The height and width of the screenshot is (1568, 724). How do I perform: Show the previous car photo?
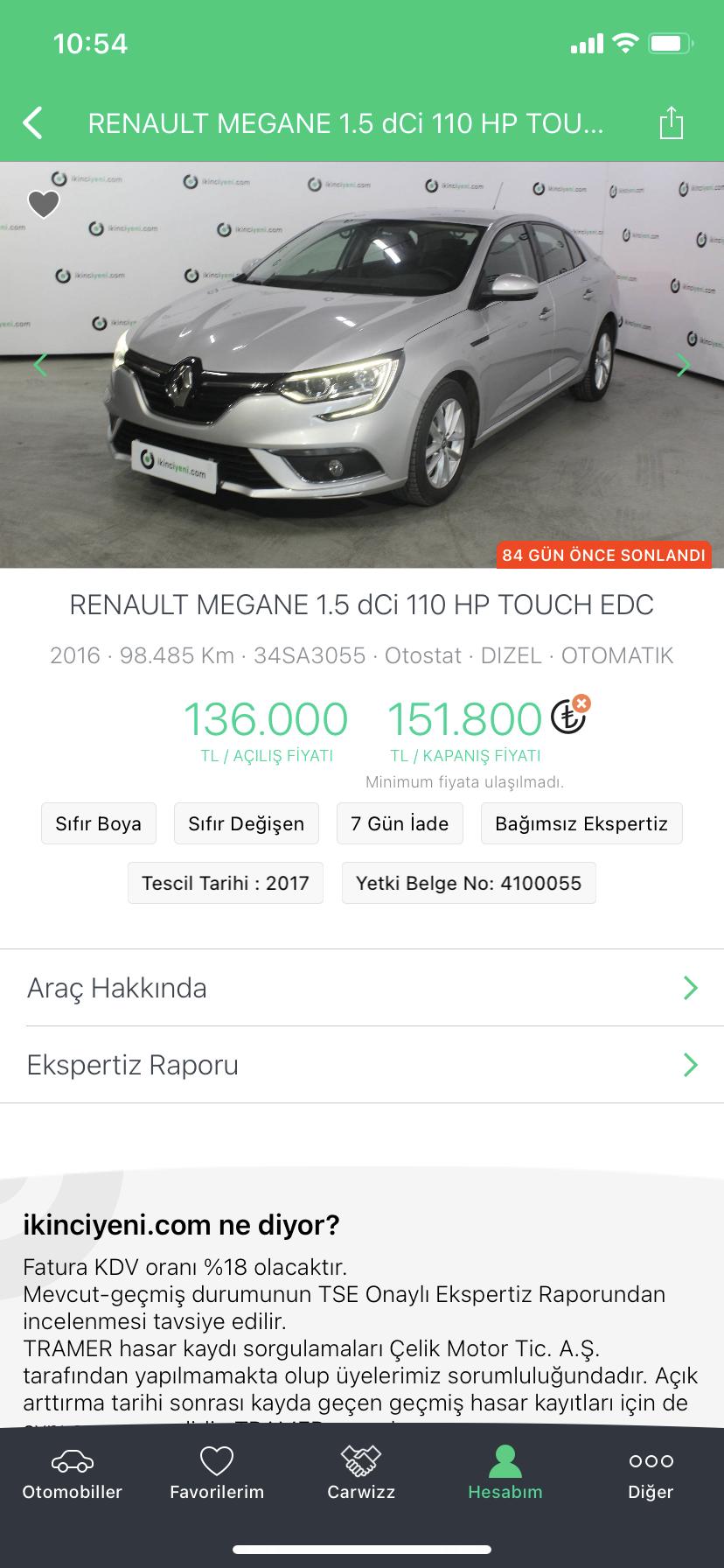tap(40, 365)
